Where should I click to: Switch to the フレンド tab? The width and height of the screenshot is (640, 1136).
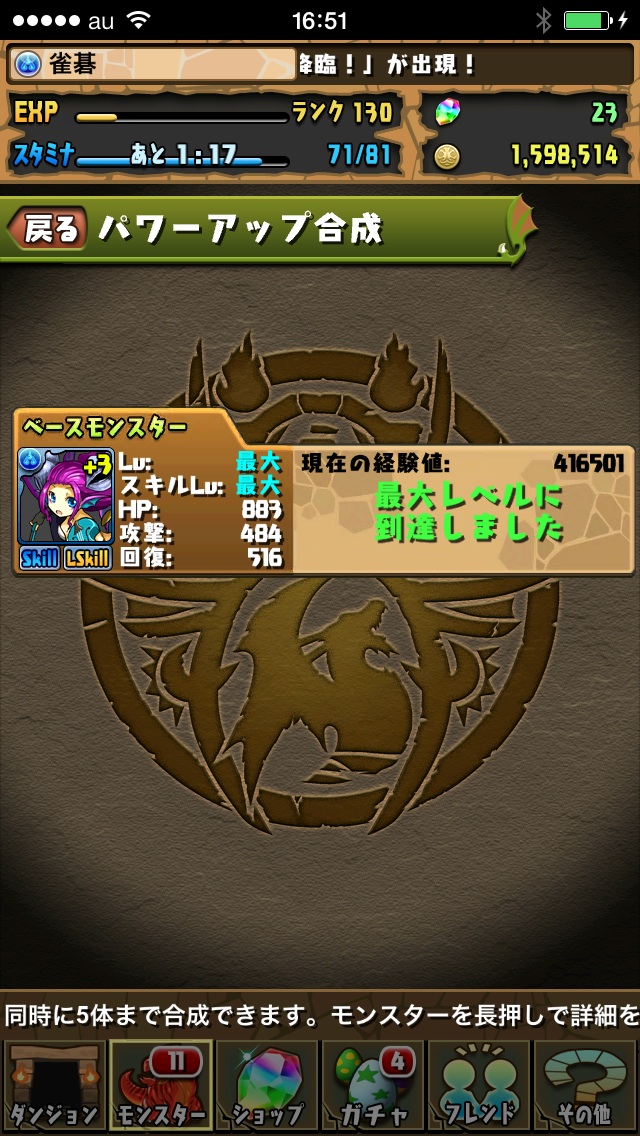tap(479, 1087)
